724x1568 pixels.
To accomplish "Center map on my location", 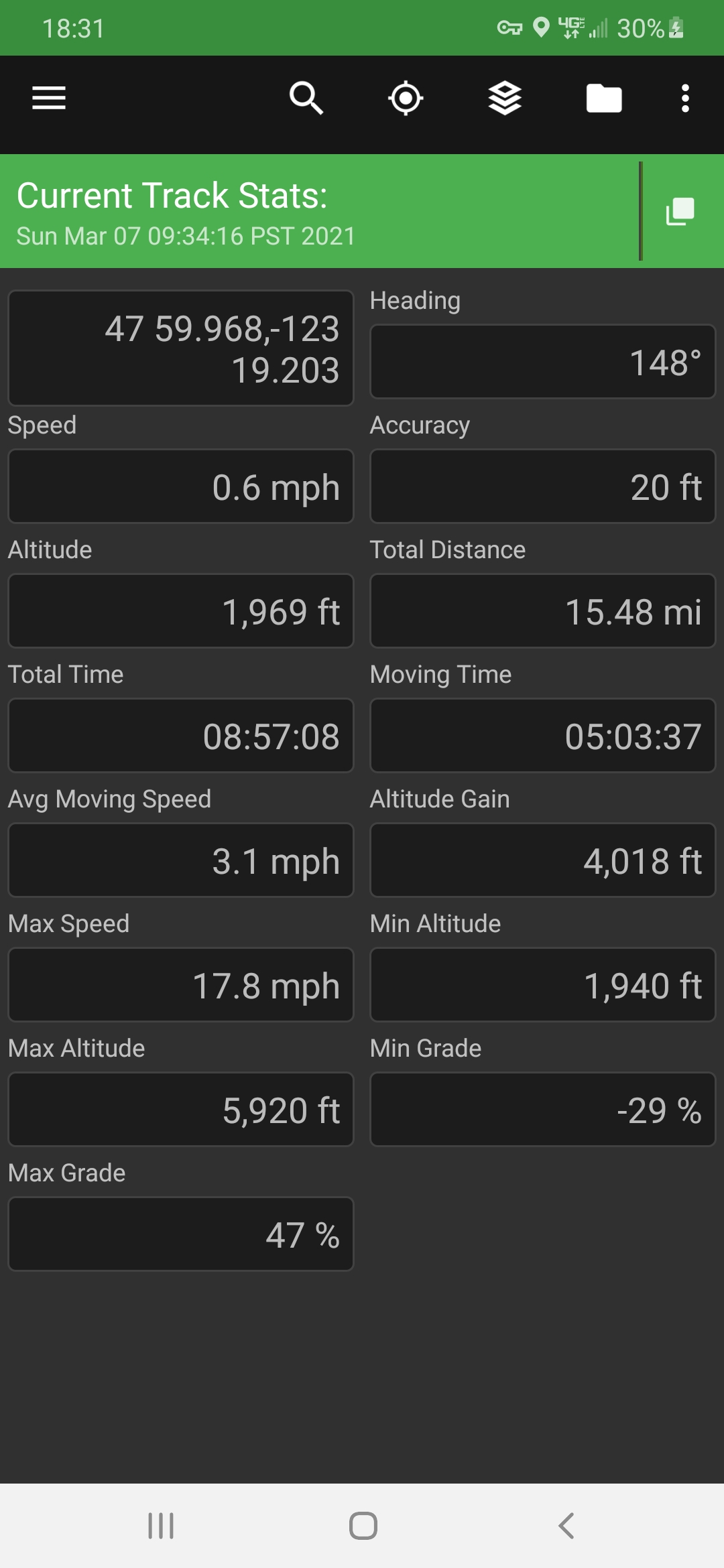I will [x=406, y=99].
